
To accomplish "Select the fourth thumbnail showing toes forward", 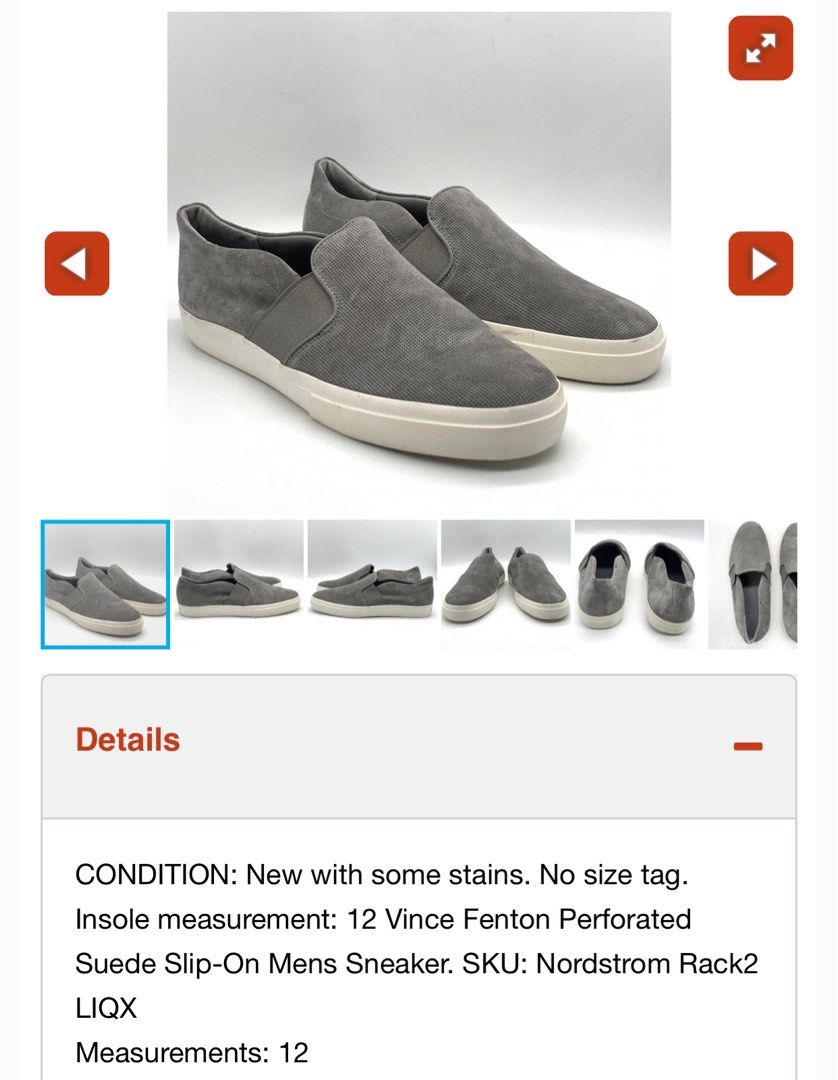I will tap(505, 584).
